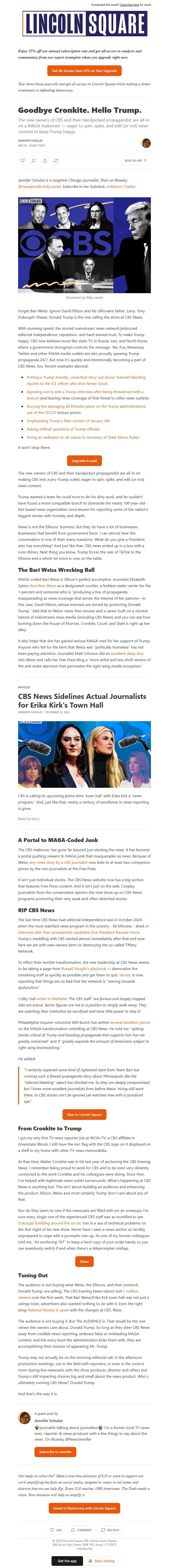Open comments via the speech bubble icon
Viewport: 169px width, 1568px height.
coord(34,161)
